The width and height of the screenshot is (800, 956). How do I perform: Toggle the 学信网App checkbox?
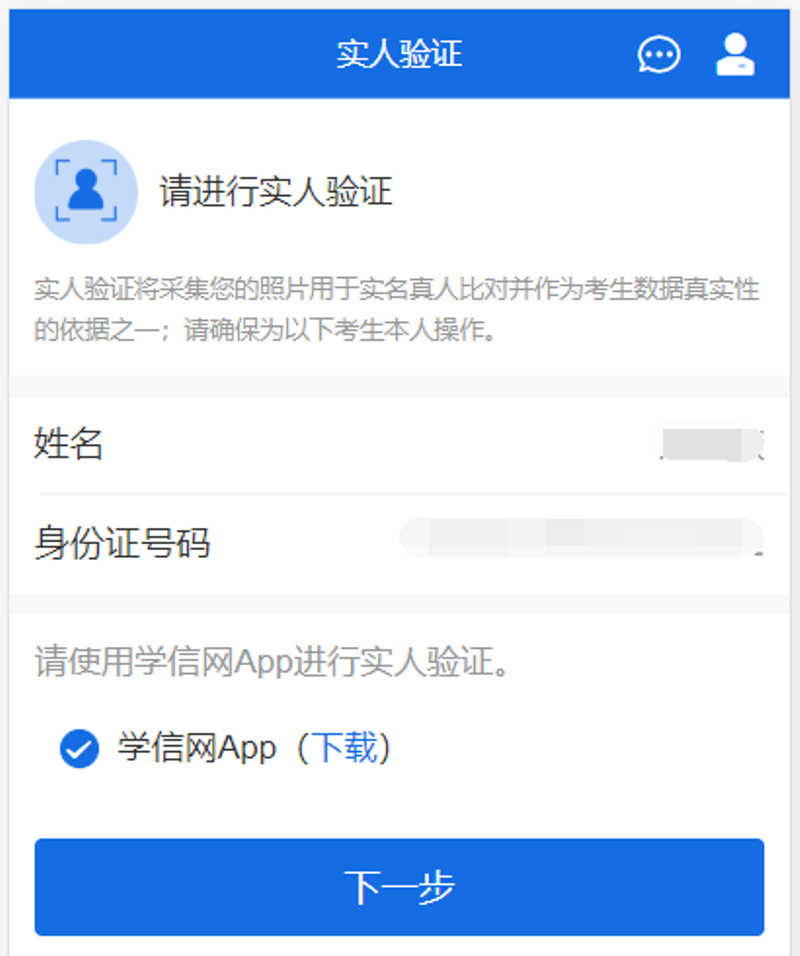point(79,748)
